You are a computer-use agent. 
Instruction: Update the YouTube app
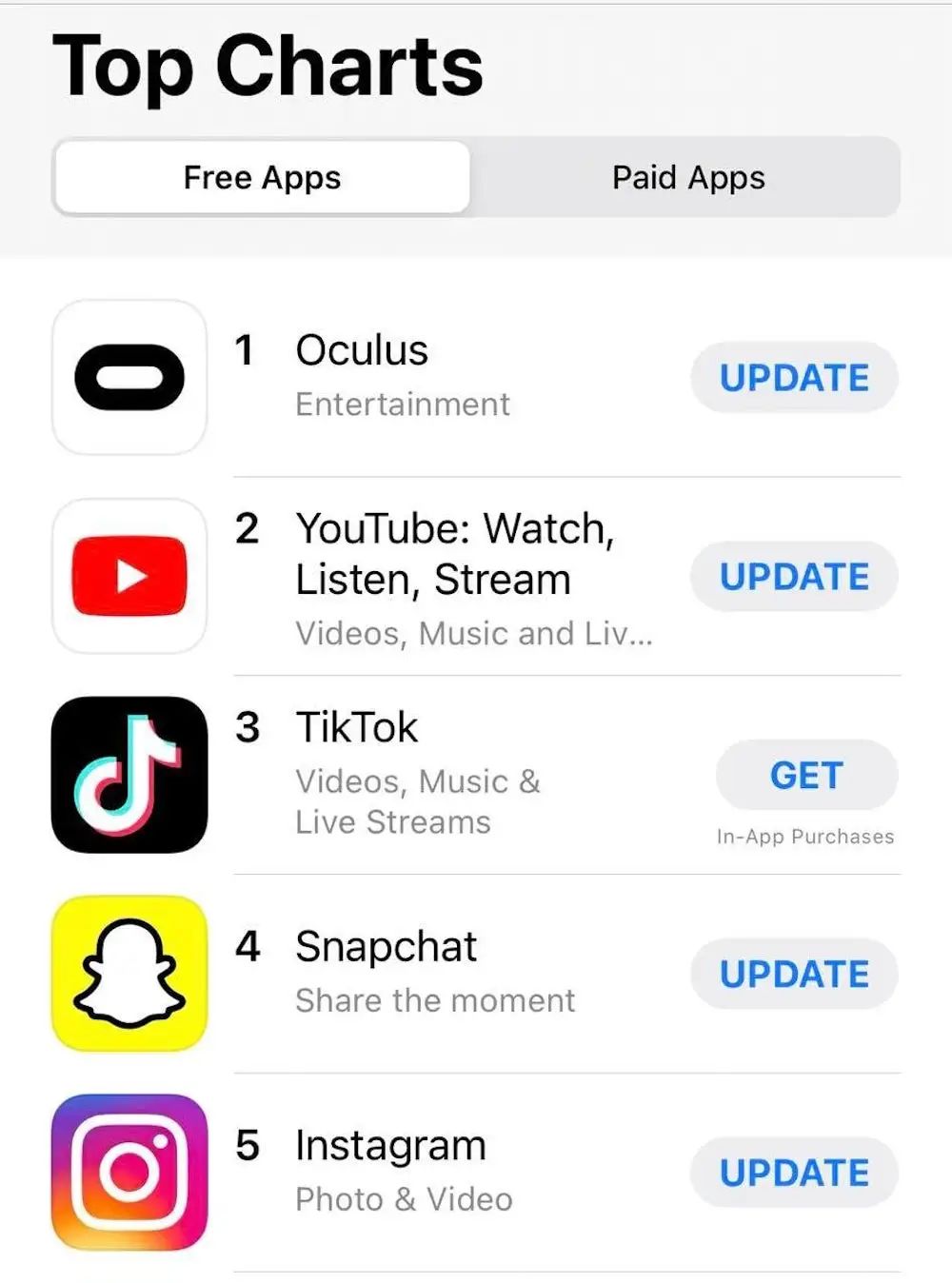793,577
